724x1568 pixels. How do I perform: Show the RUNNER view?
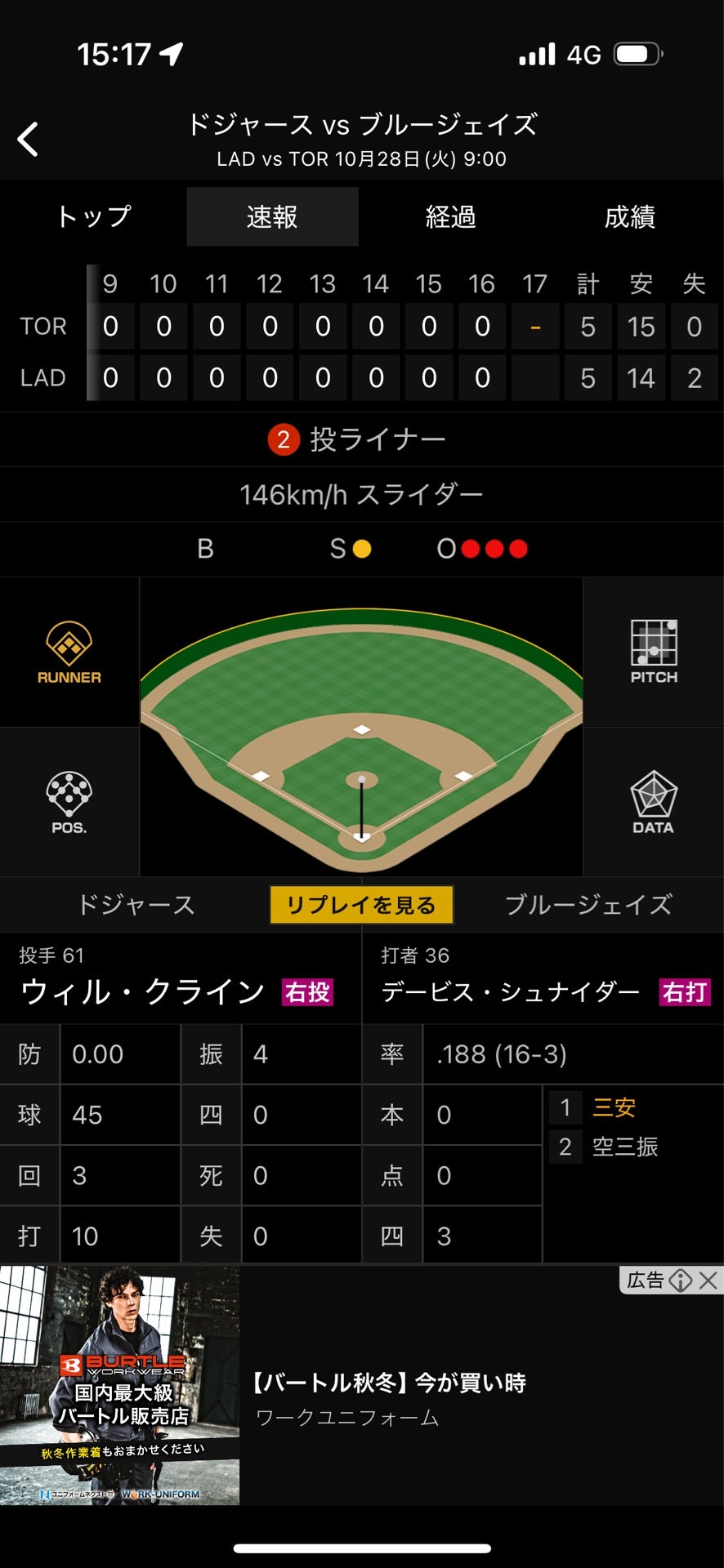pyautogui.click(x=69, y=653)
